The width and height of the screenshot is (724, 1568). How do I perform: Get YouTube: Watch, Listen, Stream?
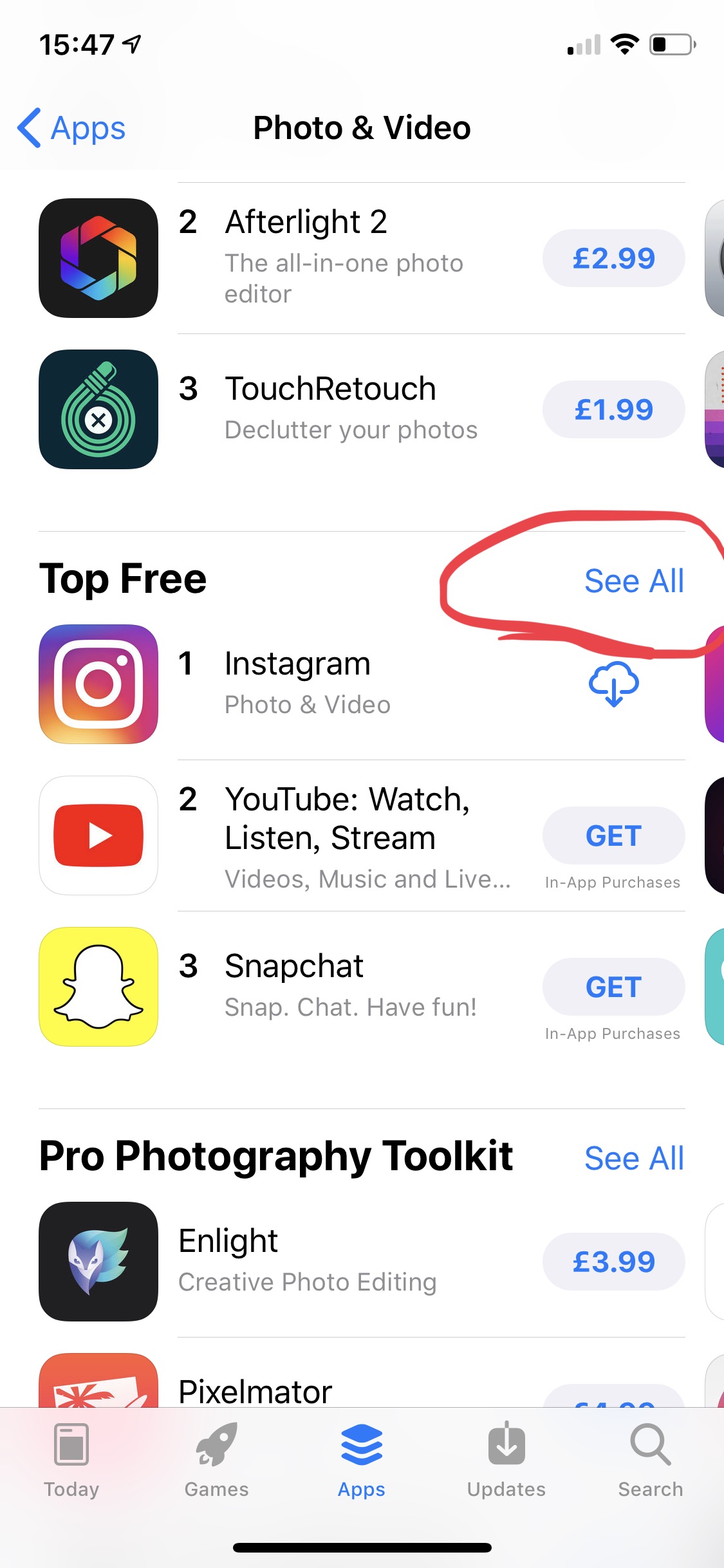tap(613, 835)
